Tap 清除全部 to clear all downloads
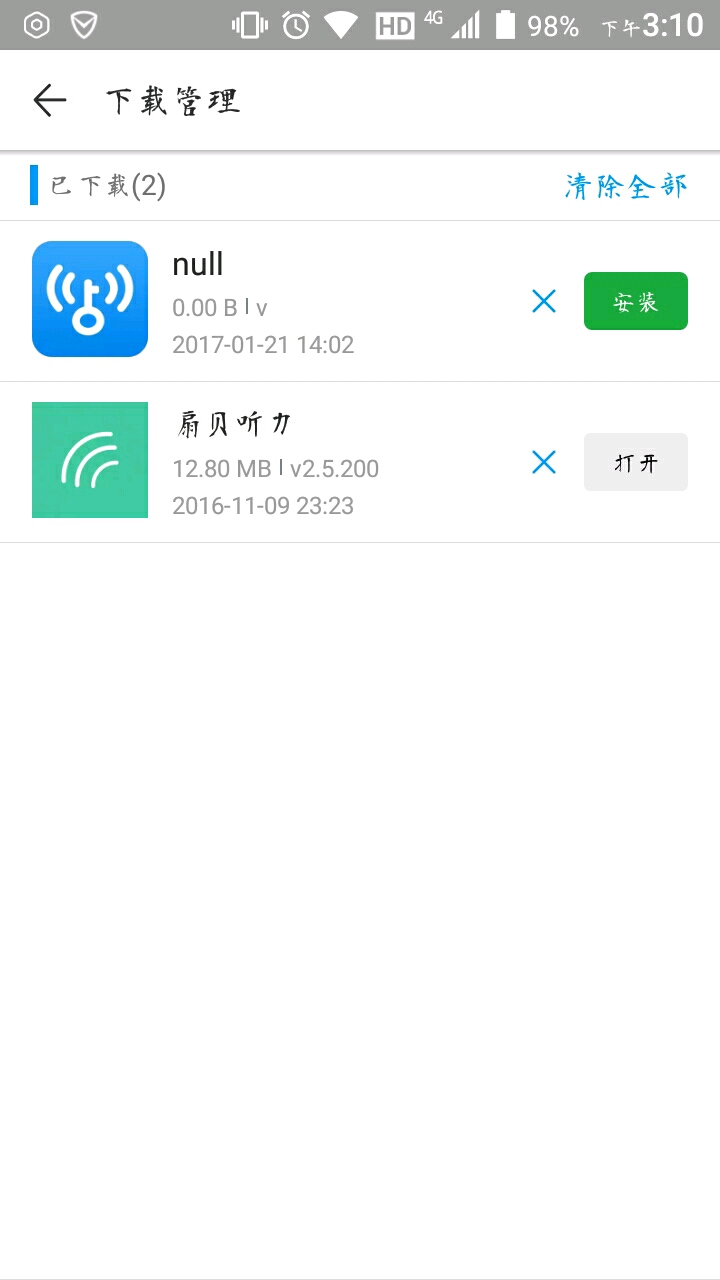This screenshot has width=720, height=1280. 626,186
